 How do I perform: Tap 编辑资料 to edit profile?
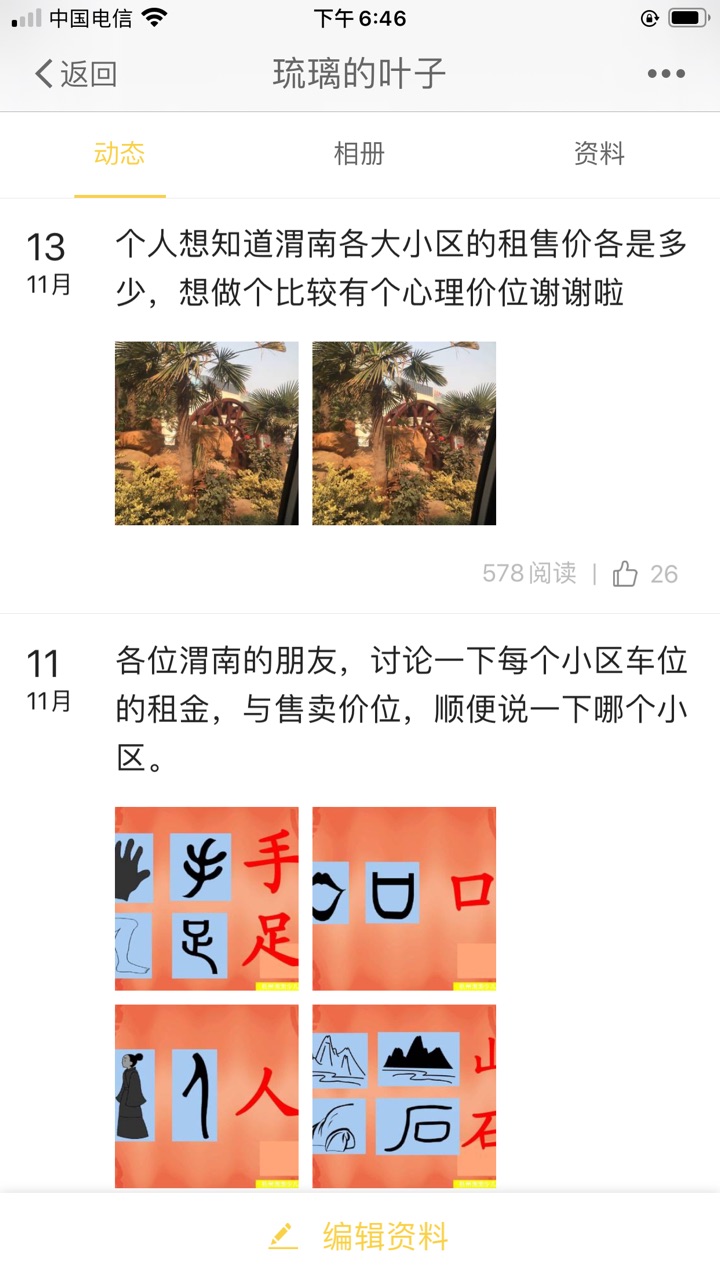(x=360, y=1237)
